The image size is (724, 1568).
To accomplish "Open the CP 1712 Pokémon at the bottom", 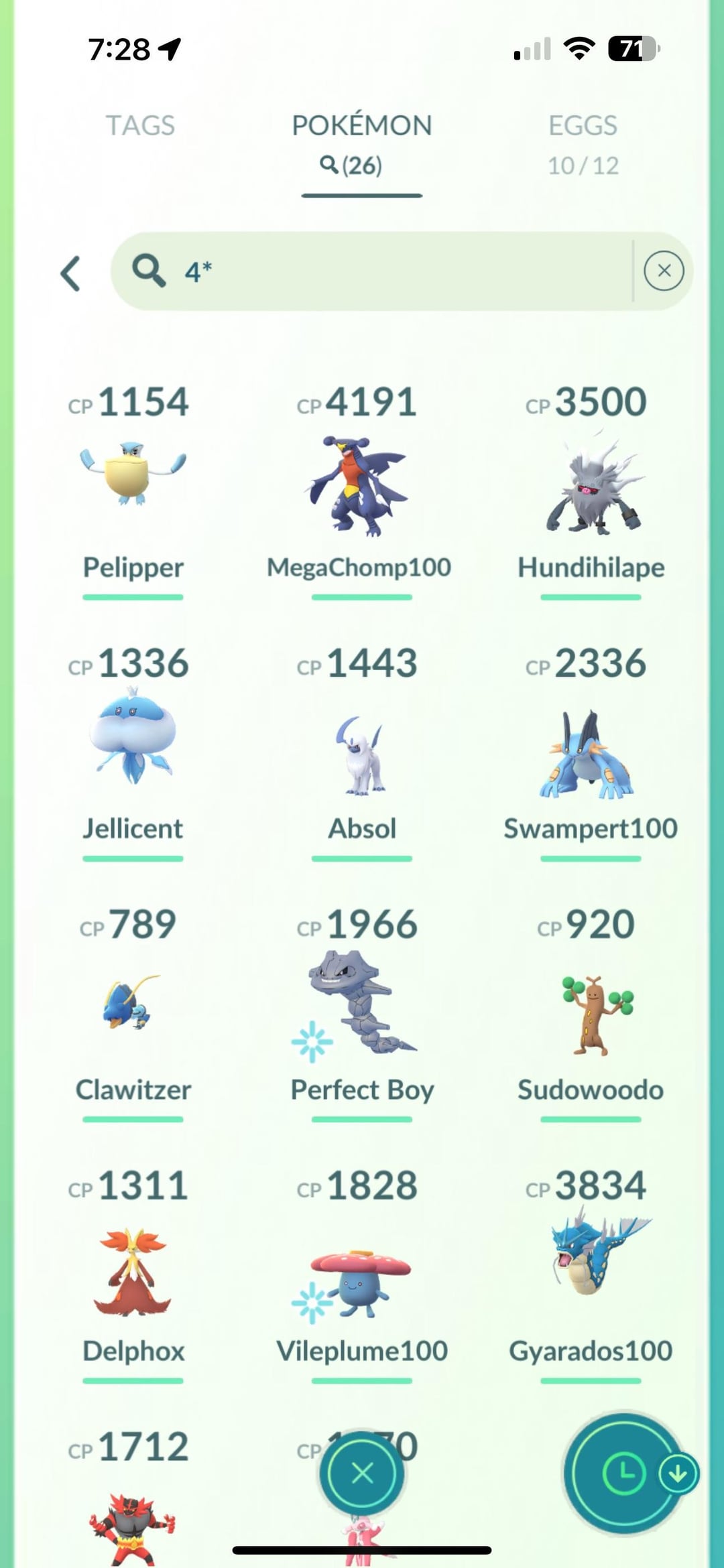I will (x=133, y=1521).
